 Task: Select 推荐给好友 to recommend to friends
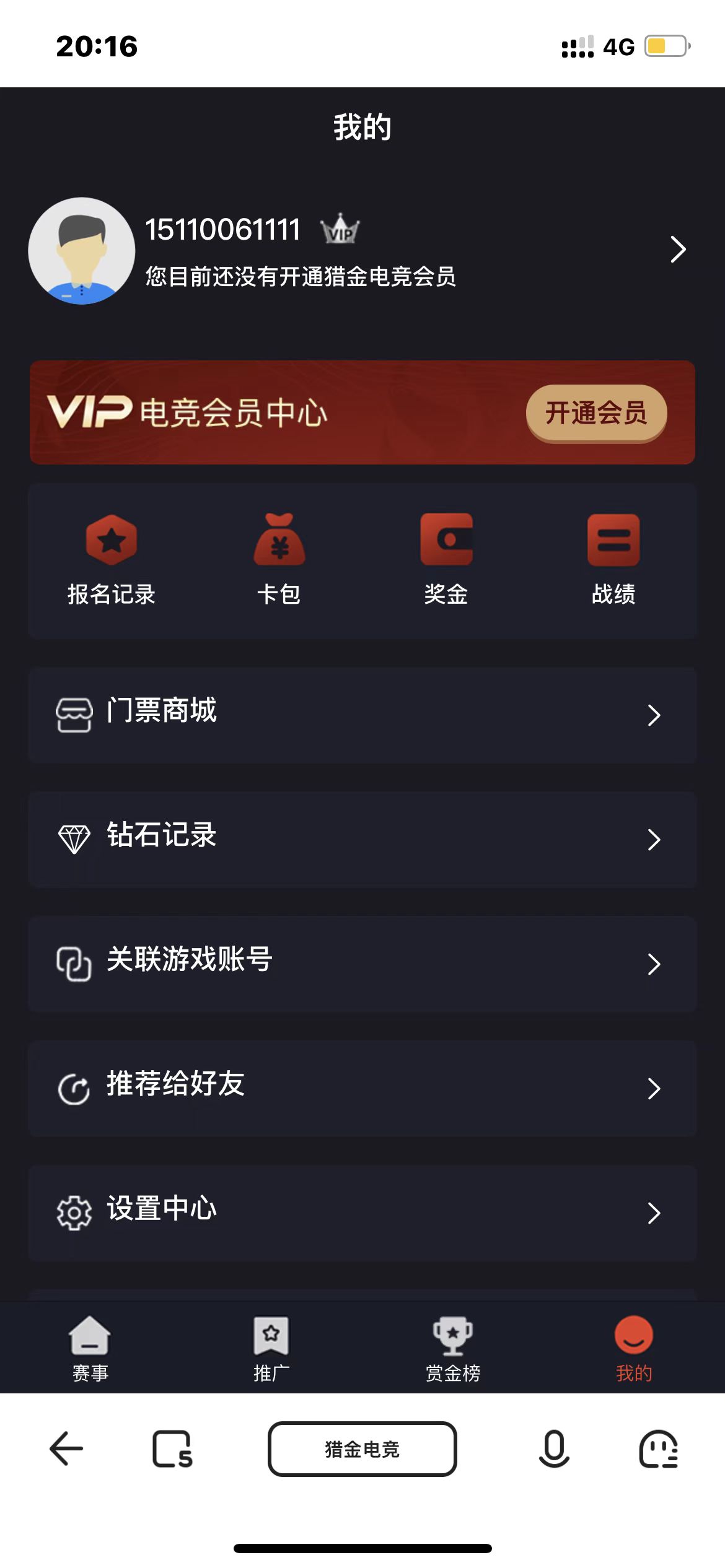pyautogui.click(x=362, y=1088)
